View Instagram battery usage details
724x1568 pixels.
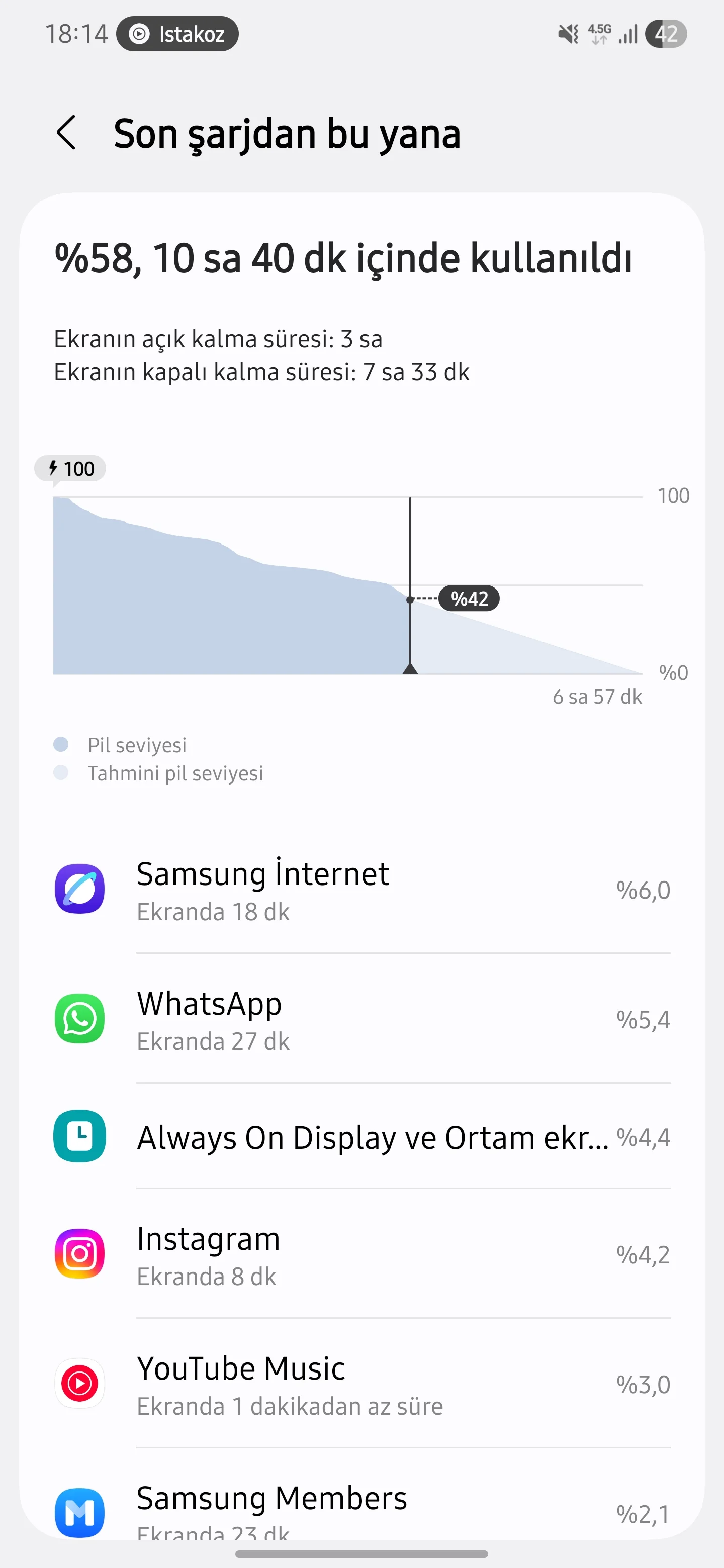(361, 1255)
